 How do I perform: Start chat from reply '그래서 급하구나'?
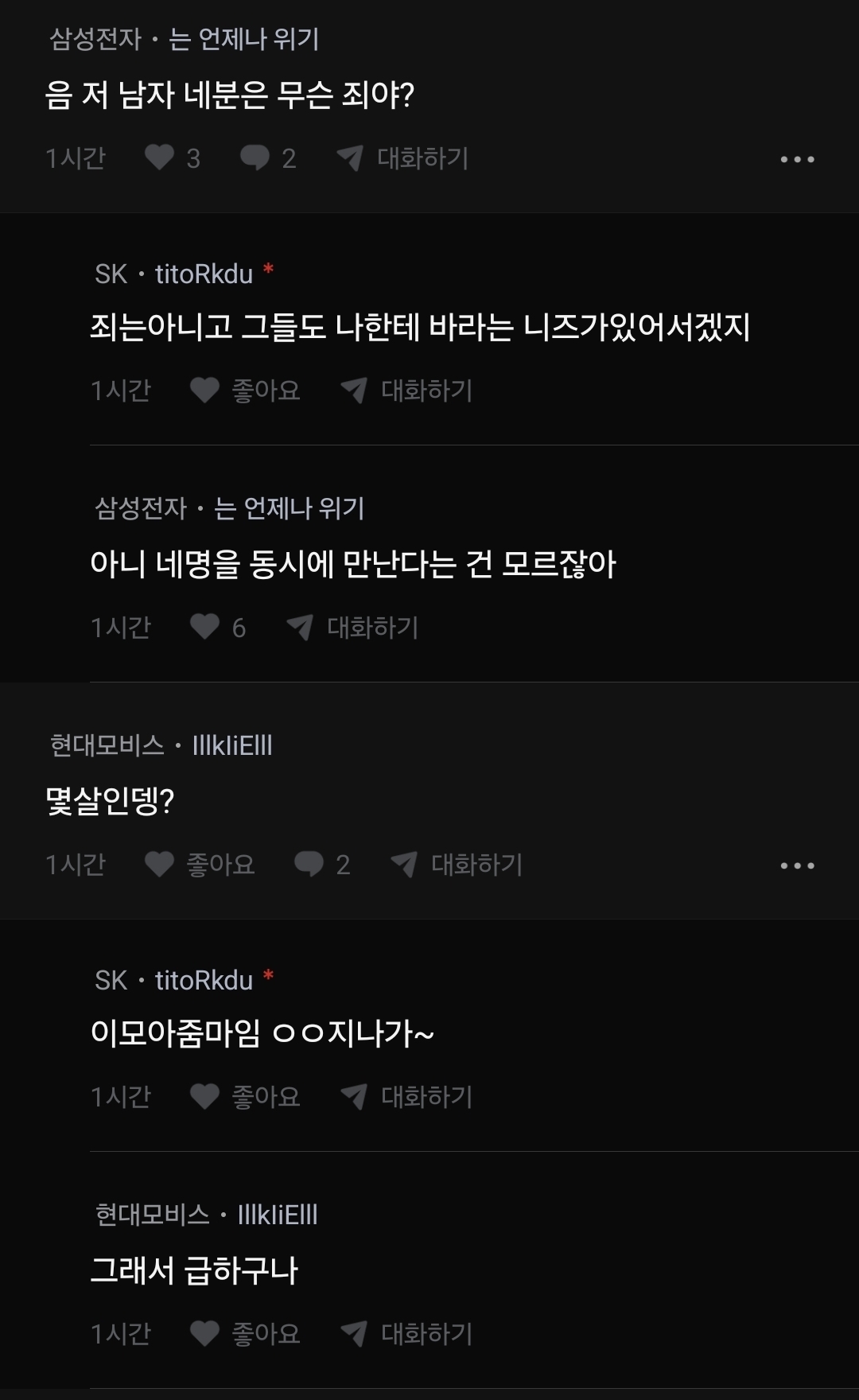click(407, 1333)
